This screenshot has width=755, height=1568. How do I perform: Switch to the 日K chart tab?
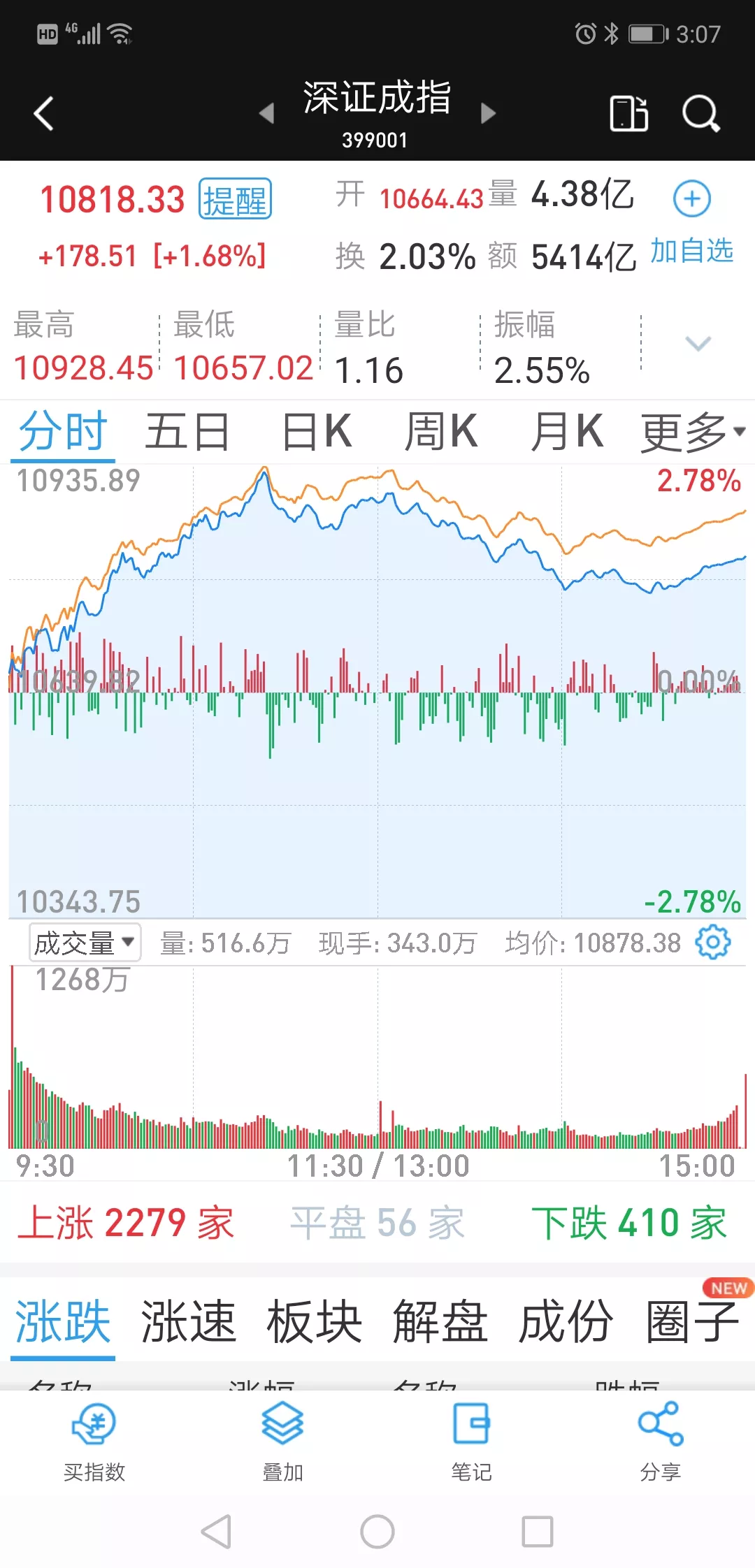[x=317, y=431]
